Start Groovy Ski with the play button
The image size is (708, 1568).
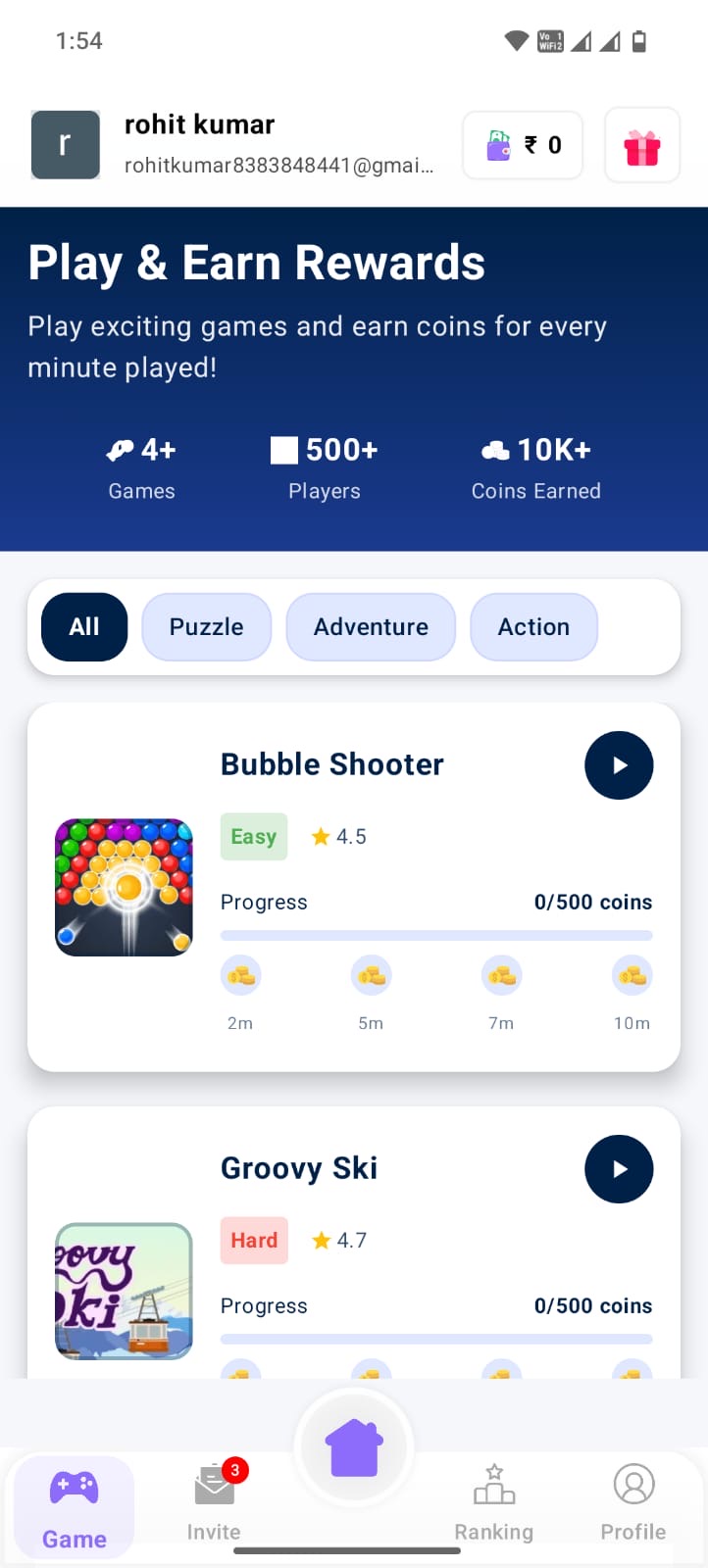[x=619, y=1169]
